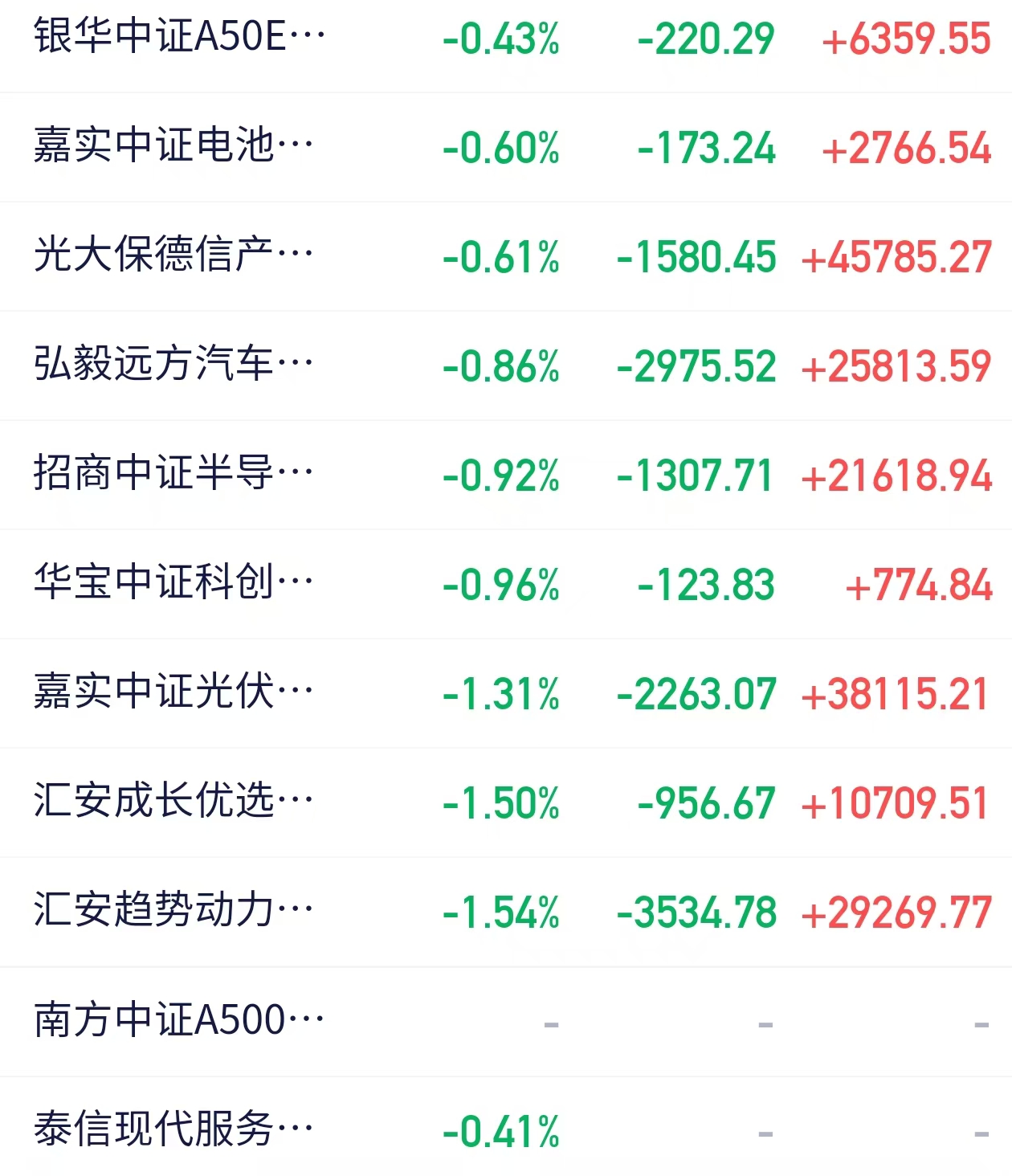Click the dash placeholder on 南方中证A500 row

763,1021
